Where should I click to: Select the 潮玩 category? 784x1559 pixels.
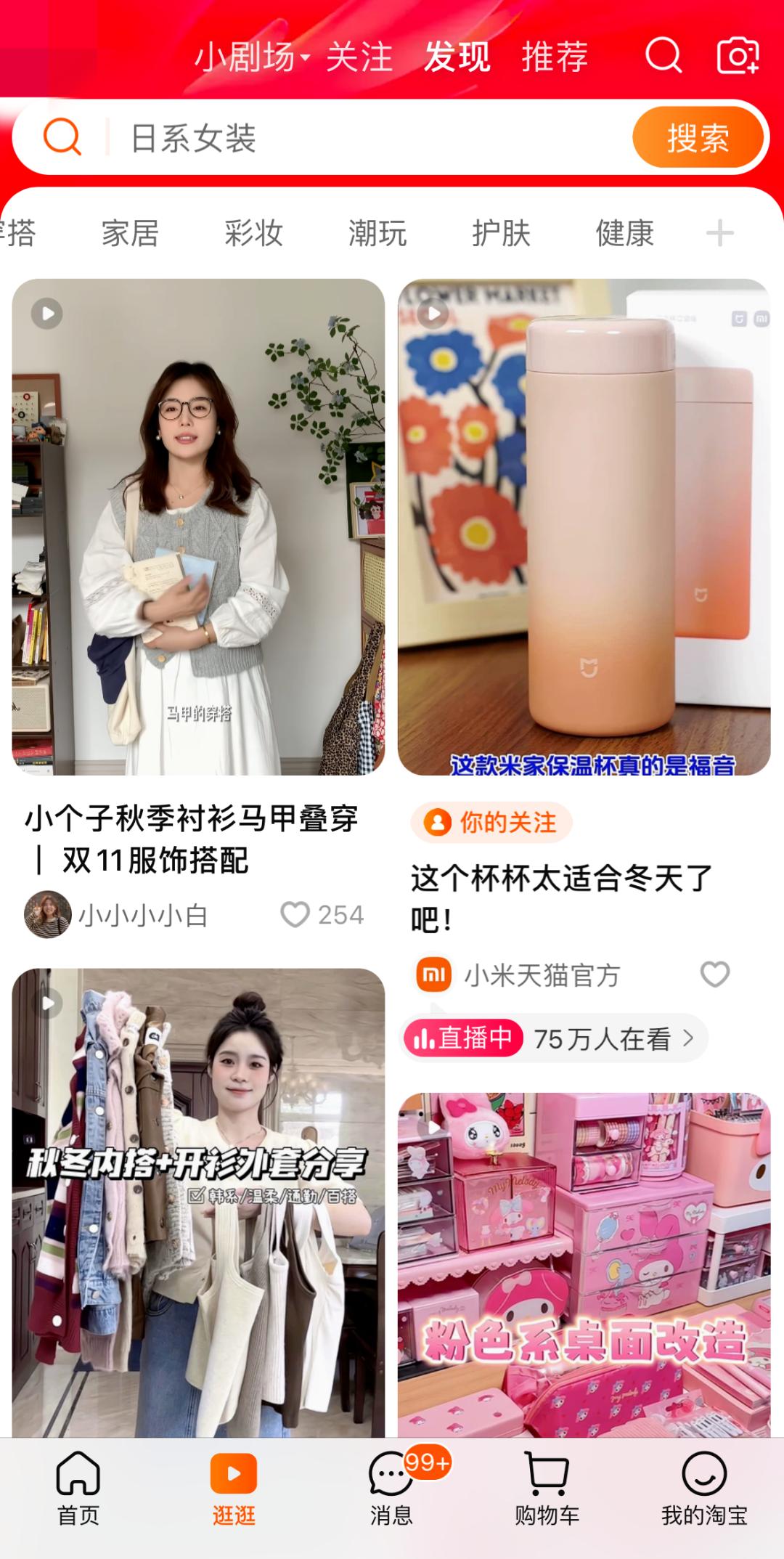(x=377, y=233)
